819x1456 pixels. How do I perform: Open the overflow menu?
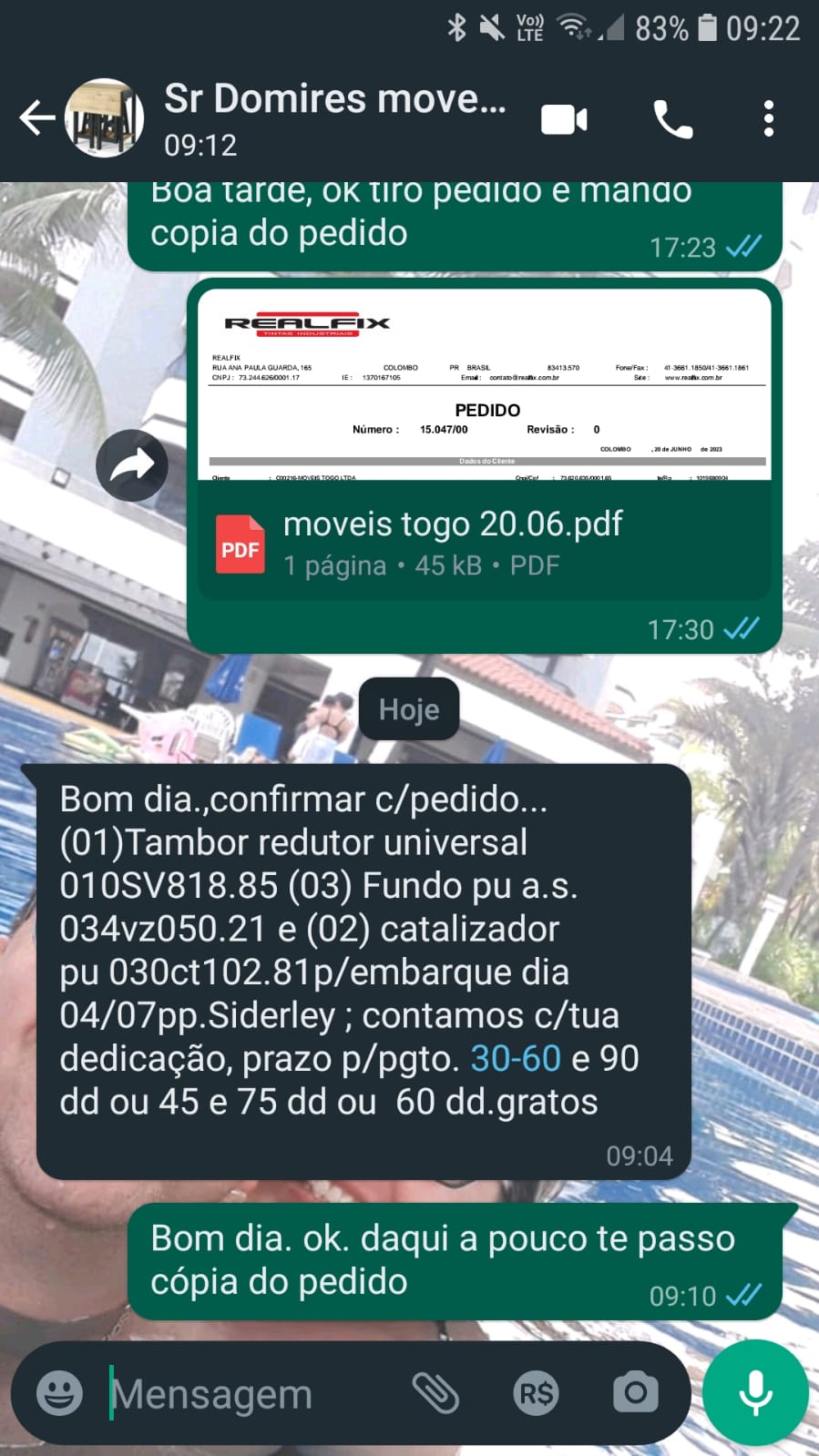(769, 119)
